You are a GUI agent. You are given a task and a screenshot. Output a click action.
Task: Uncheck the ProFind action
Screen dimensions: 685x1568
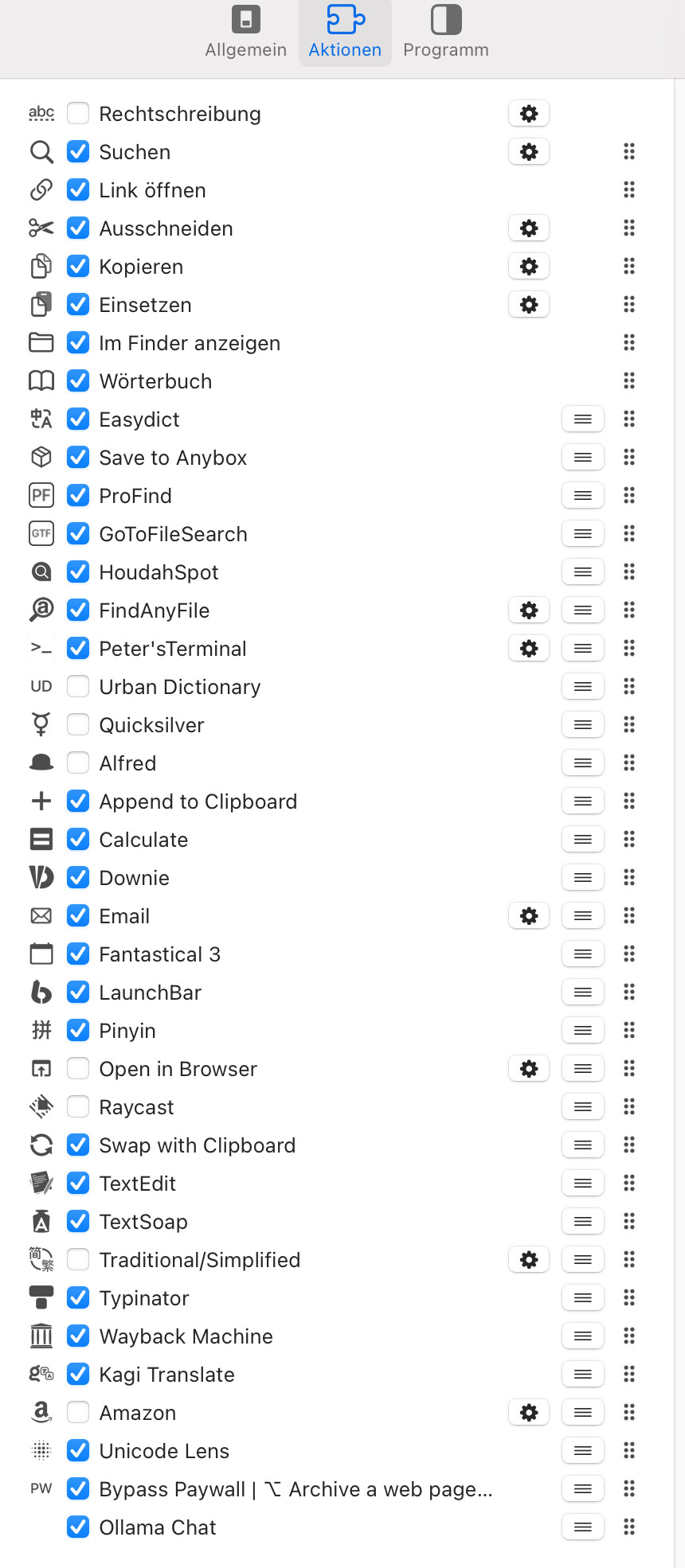tap(78, 496)
